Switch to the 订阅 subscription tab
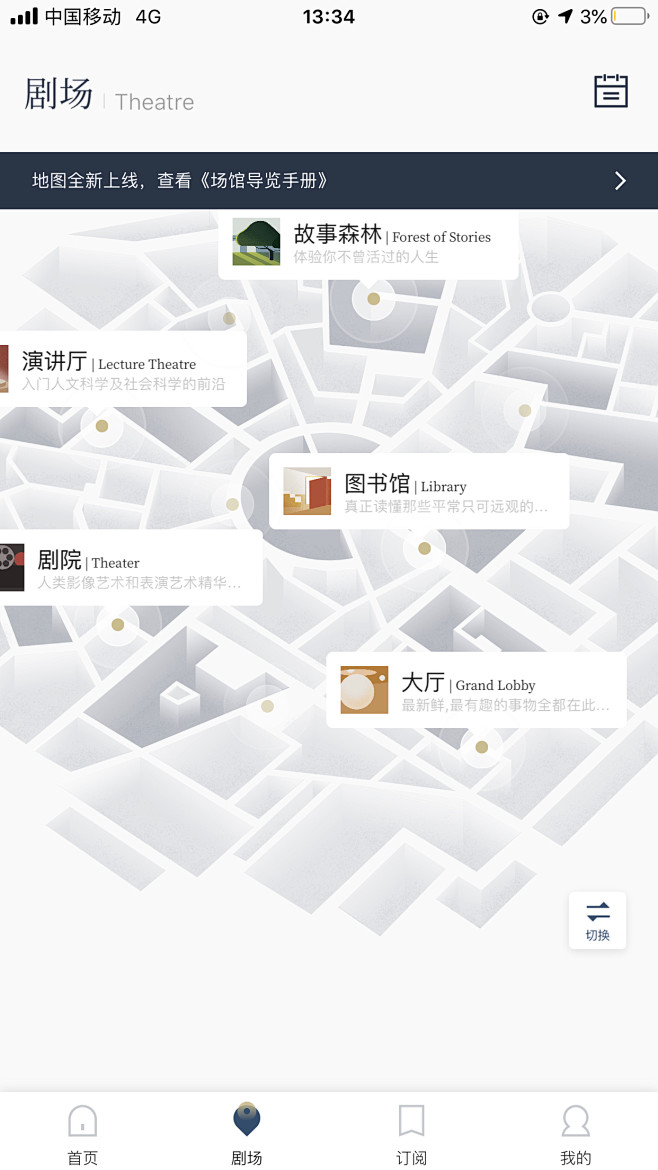The height and width of the screenshot is (1170, 658). (411, 1134)
